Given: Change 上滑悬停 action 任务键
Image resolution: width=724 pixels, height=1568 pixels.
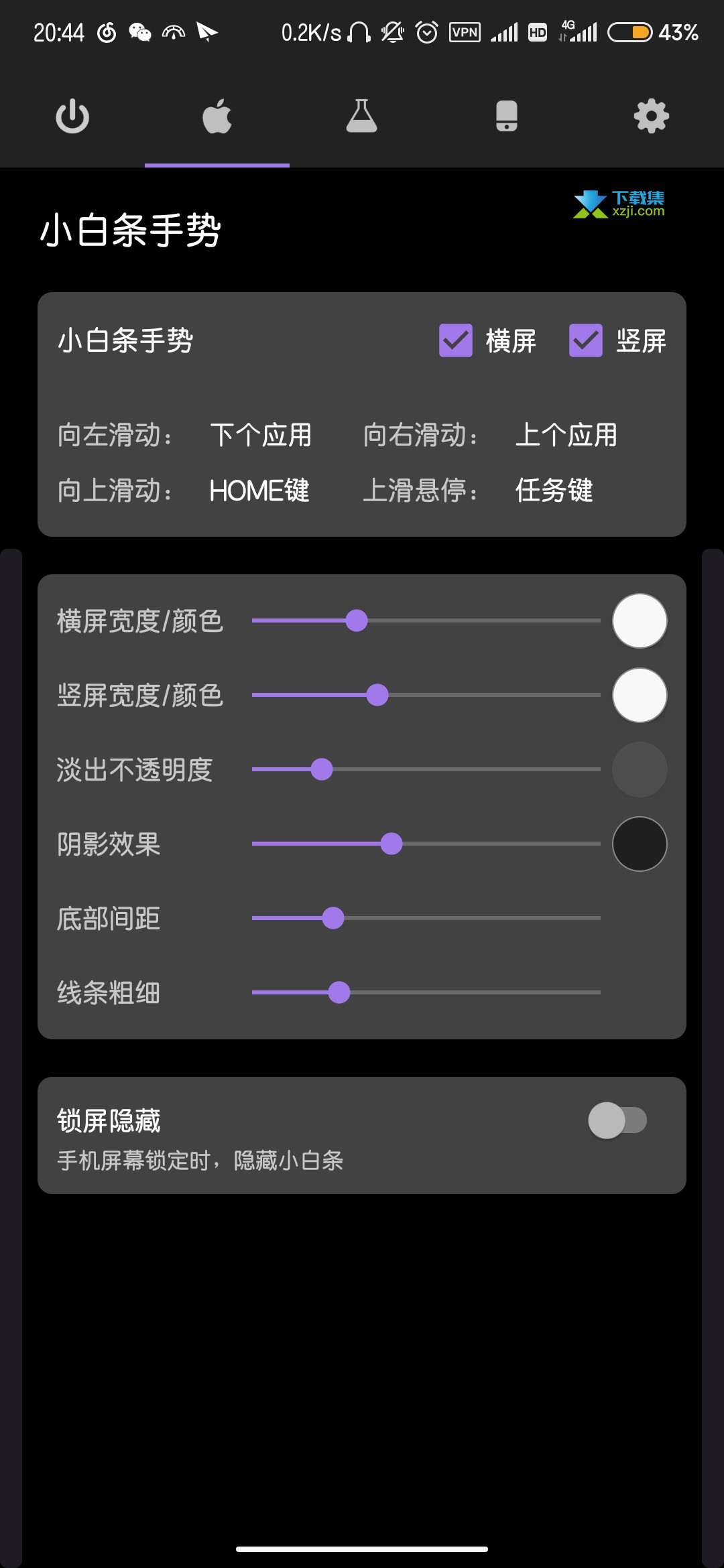Looking at the screenshot, I should tap(554, 491).
